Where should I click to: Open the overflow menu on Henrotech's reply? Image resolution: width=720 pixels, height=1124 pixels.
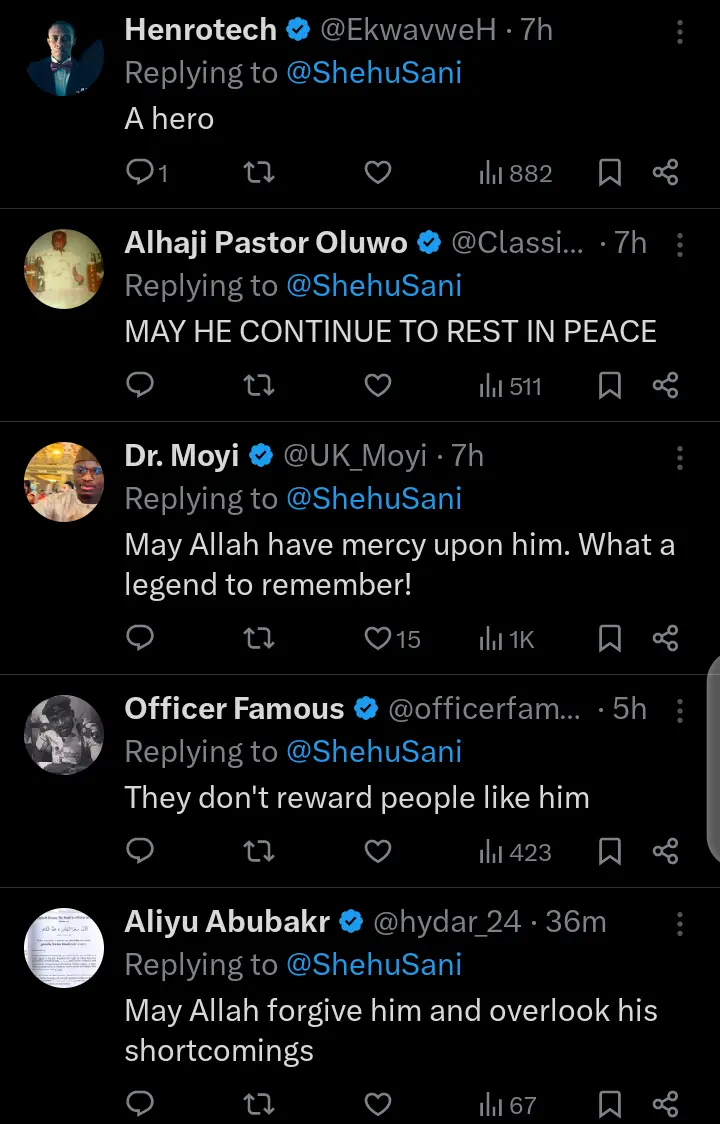[x=680, y=31]
